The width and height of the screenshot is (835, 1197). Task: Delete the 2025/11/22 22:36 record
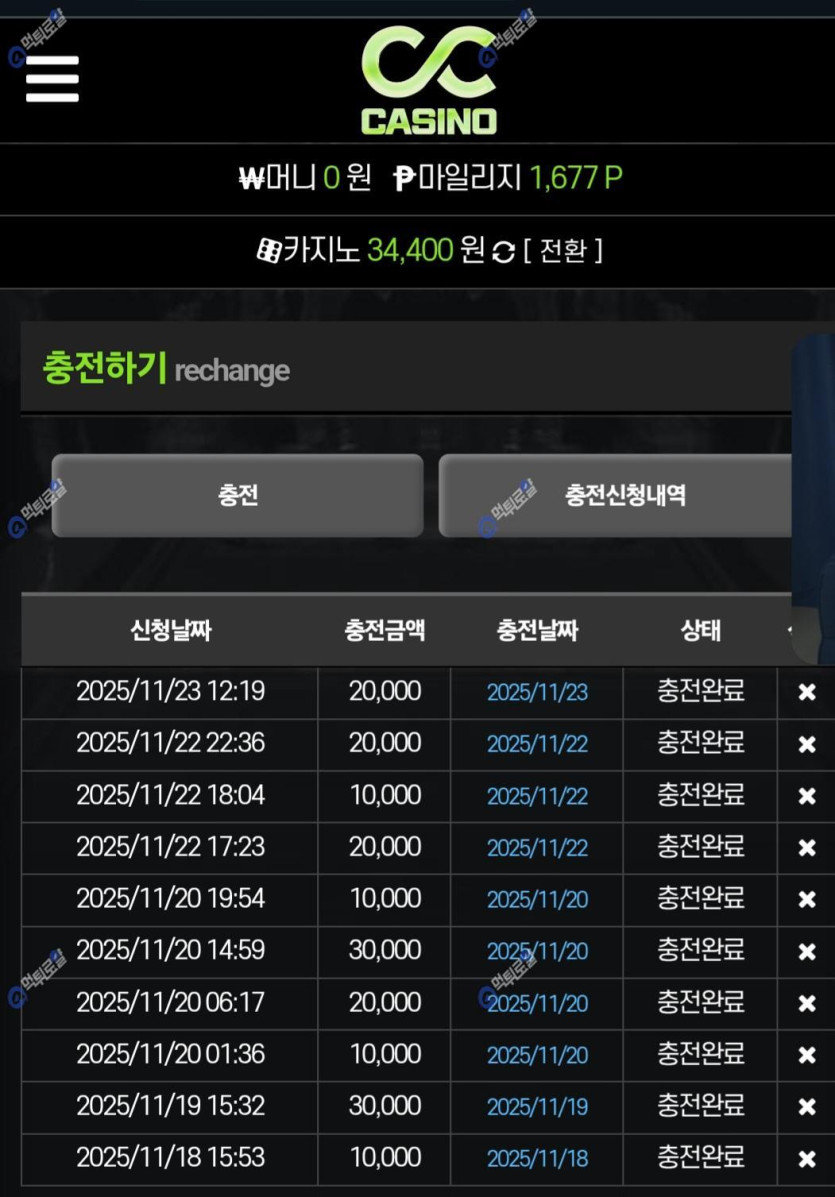(807, 744)
